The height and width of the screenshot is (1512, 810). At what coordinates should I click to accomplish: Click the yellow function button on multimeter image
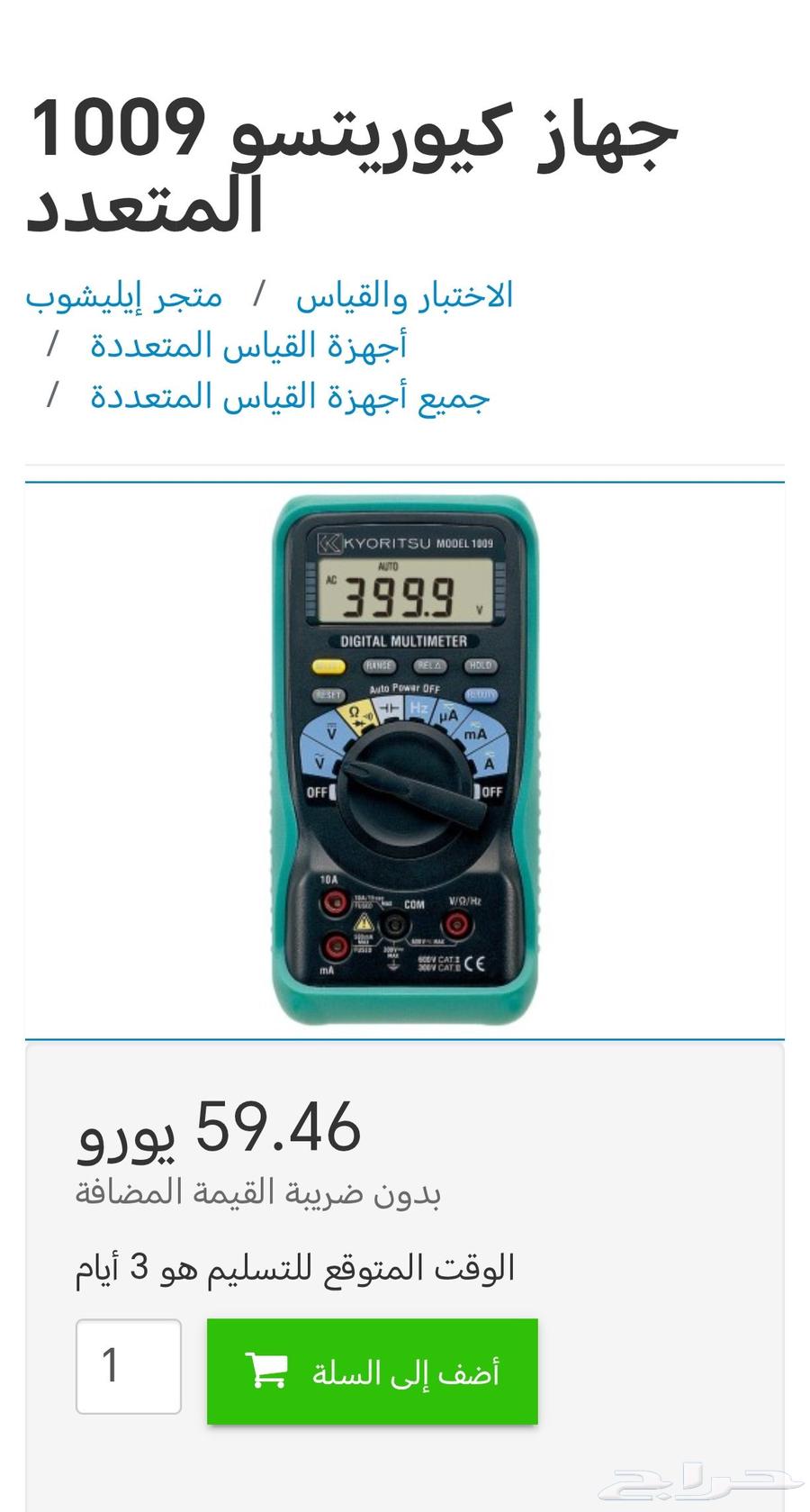point(328,665)
